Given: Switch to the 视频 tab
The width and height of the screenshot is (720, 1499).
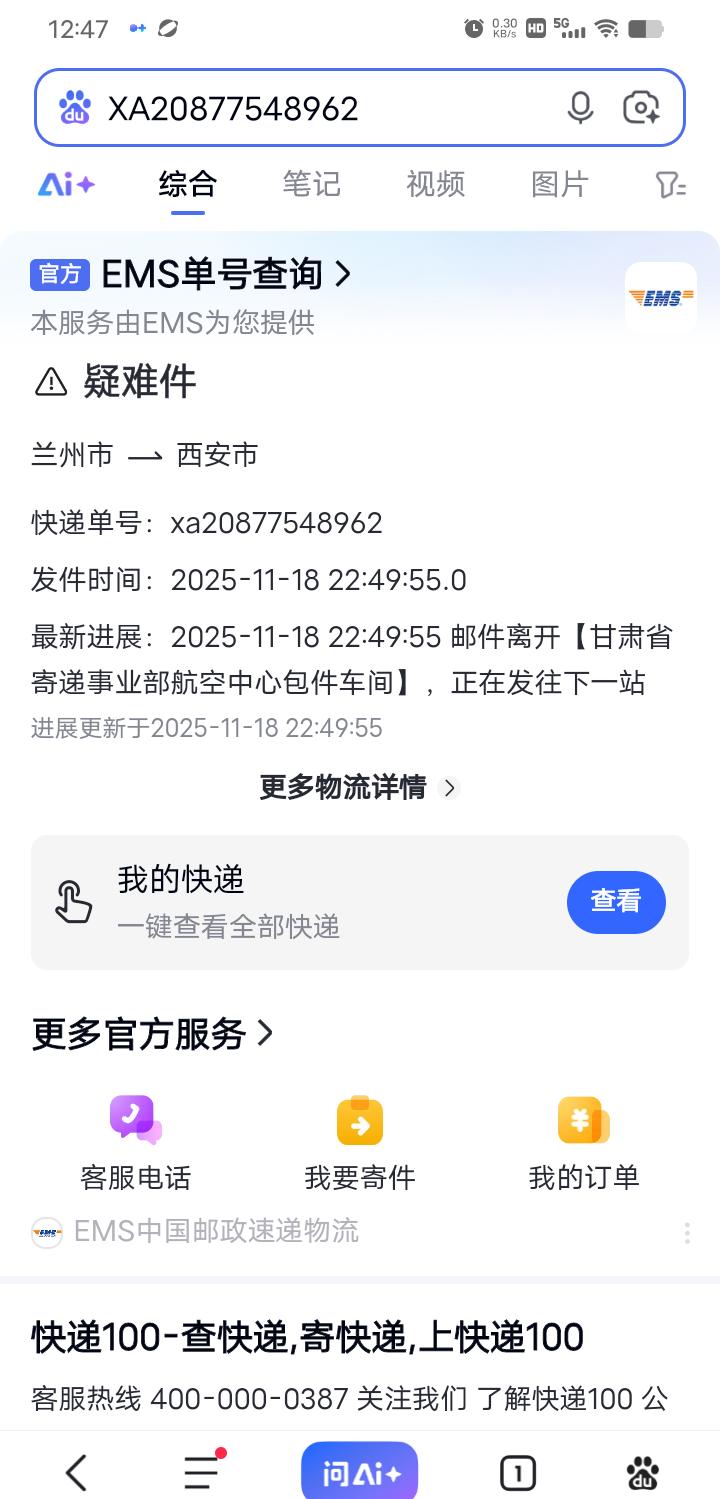Looking at the screenshot, I should pyautogui.click(x=435, y=184).
